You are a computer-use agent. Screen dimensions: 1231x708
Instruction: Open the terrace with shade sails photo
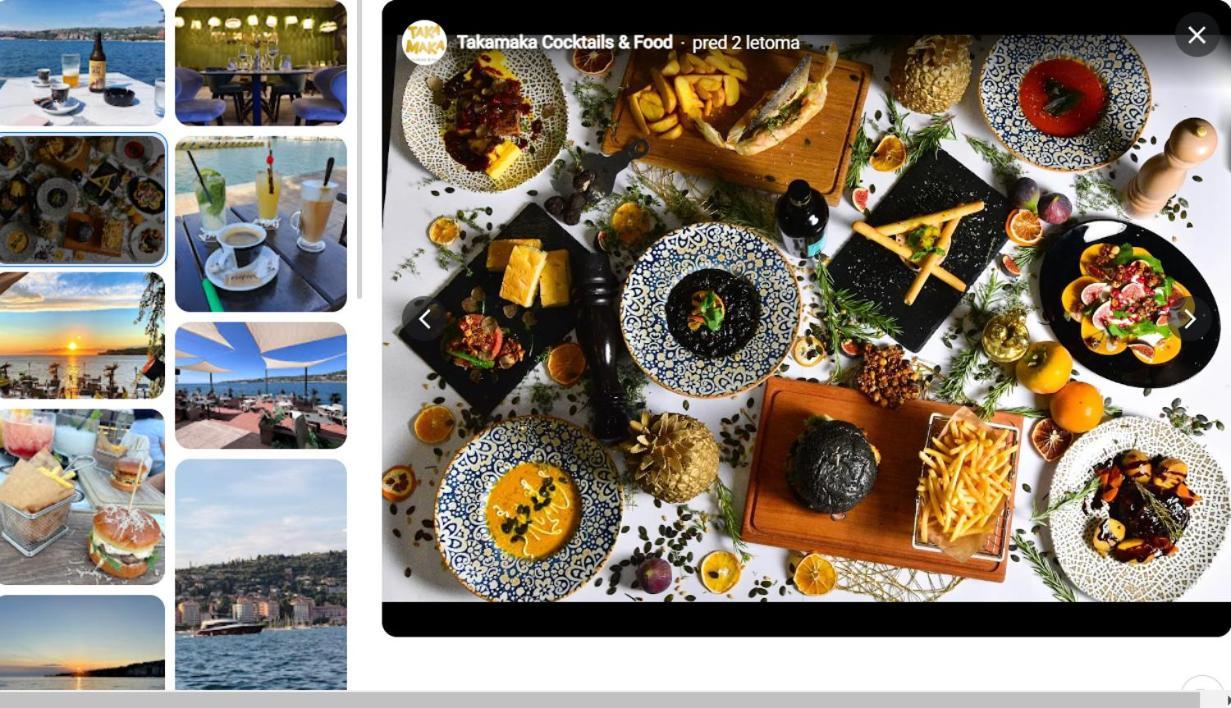click(x=261, y=385)
